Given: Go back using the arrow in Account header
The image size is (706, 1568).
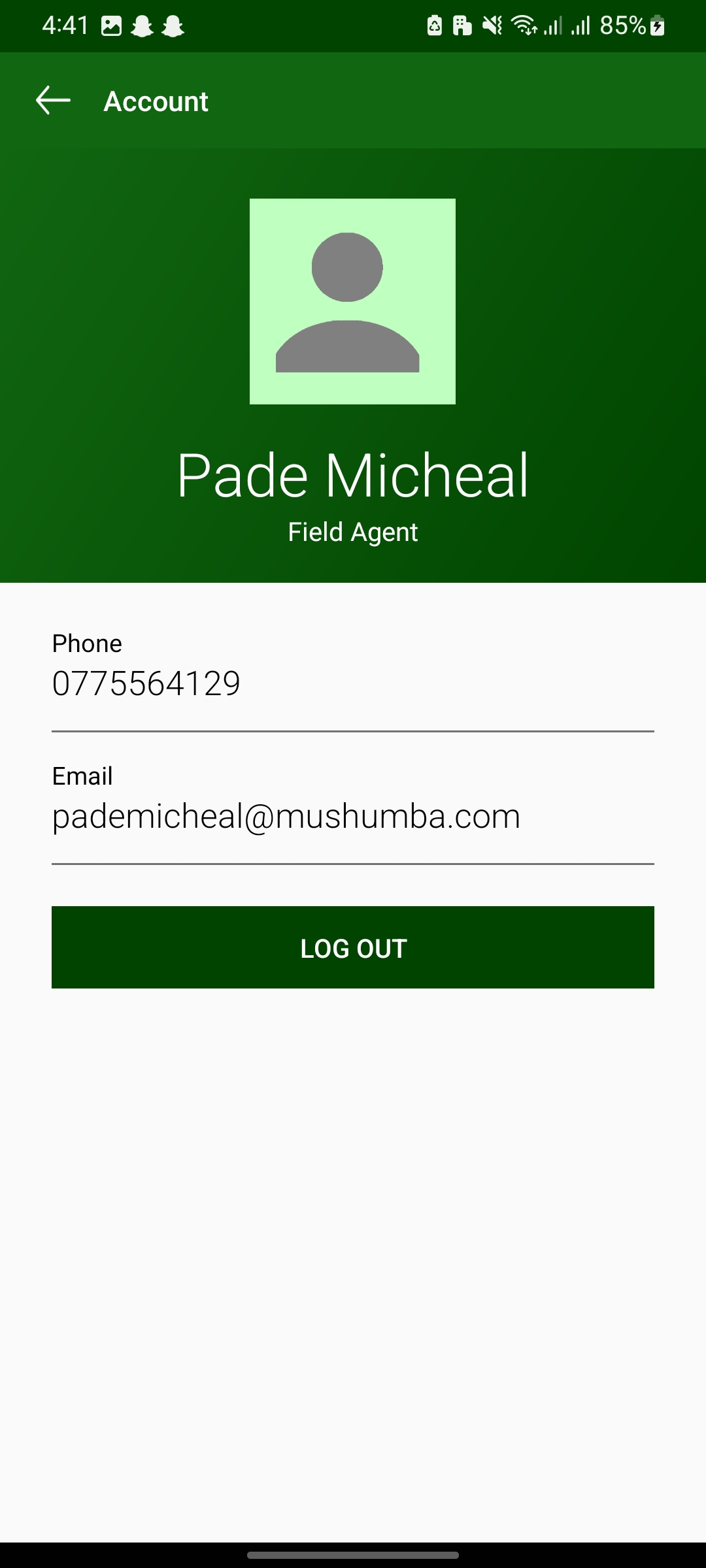Looking at the screenshot, I should 53,101.
